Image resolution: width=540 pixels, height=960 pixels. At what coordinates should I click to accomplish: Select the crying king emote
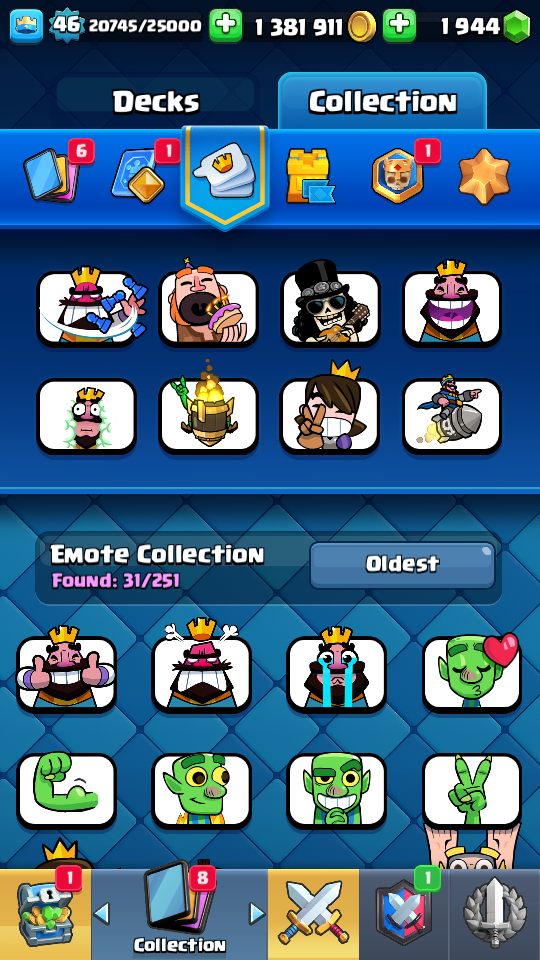coord(337,673)
